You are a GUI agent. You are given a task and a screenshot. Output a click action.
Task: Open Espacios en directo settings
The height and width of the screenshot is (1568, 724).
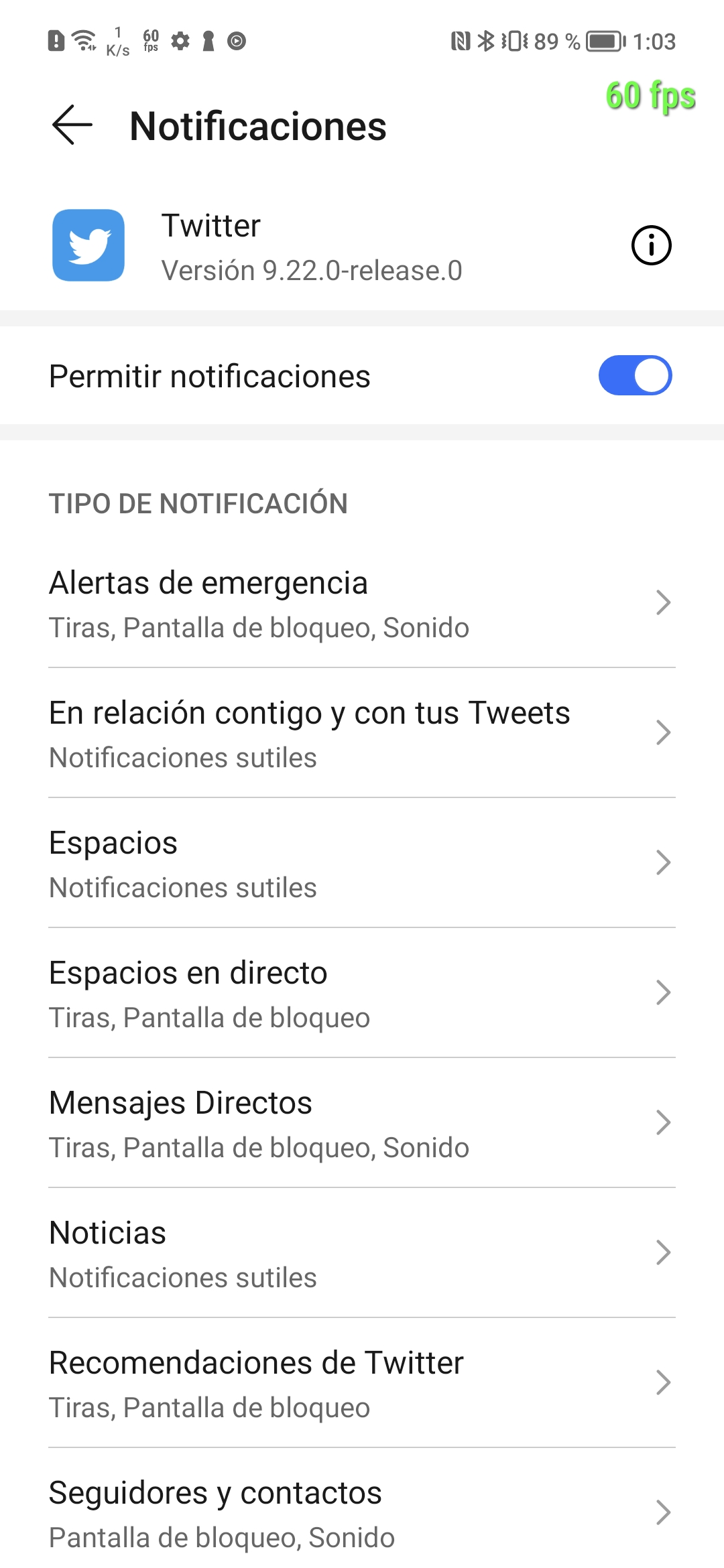(x=362, y=993)
